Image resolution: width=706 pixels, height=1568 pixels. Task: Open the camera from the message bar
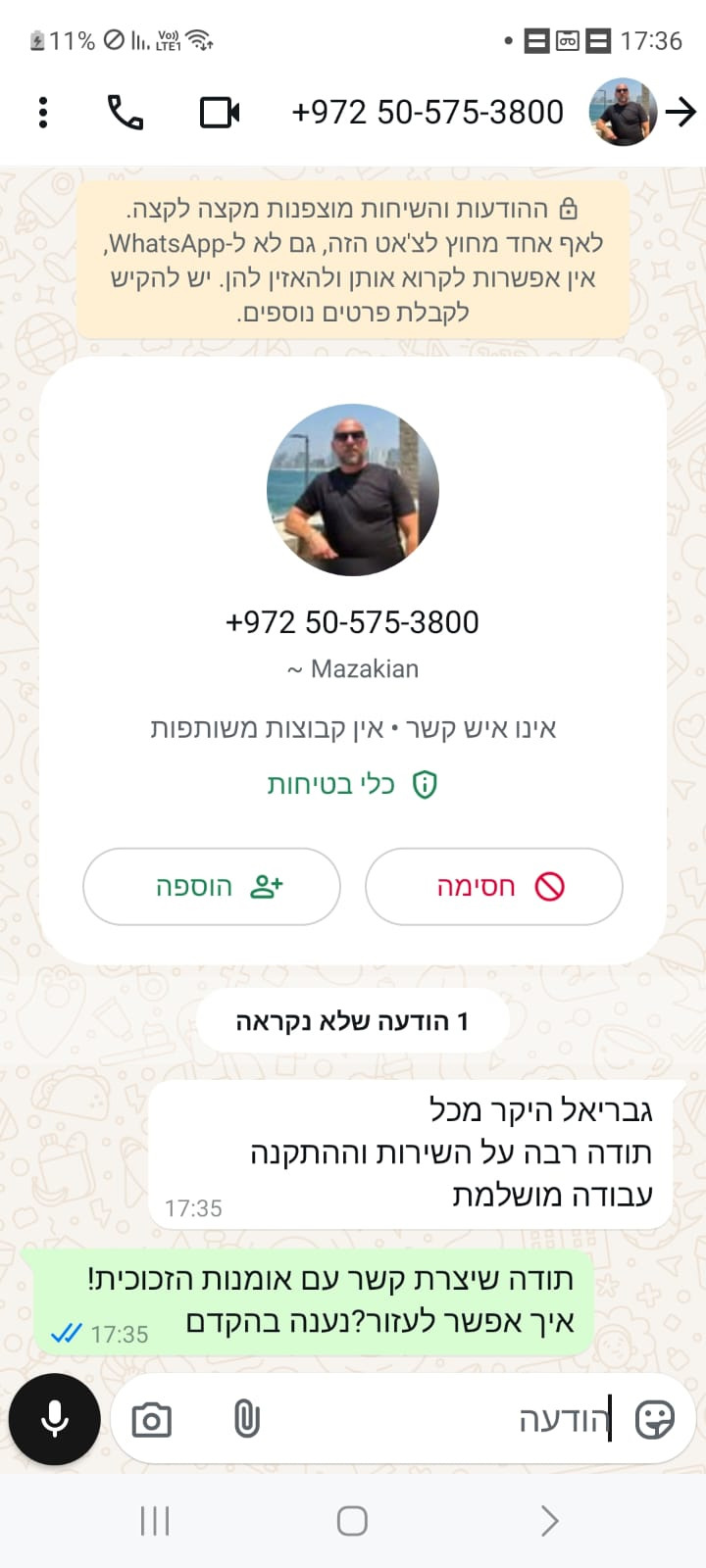pos(151,1419)
